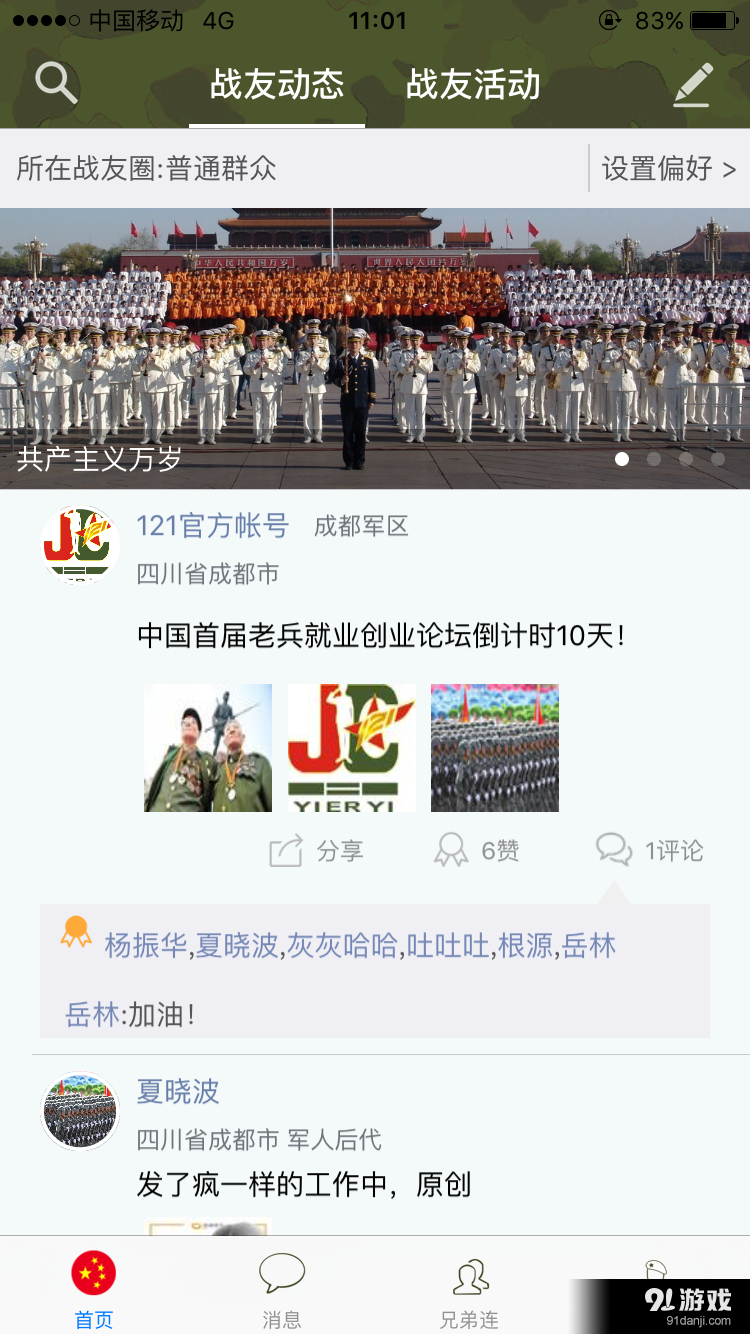This screenshot has width=750, height=1334.
Task: Switch to the 战友活动 tab
Action: pyautogui.click(x=473, y=85)
